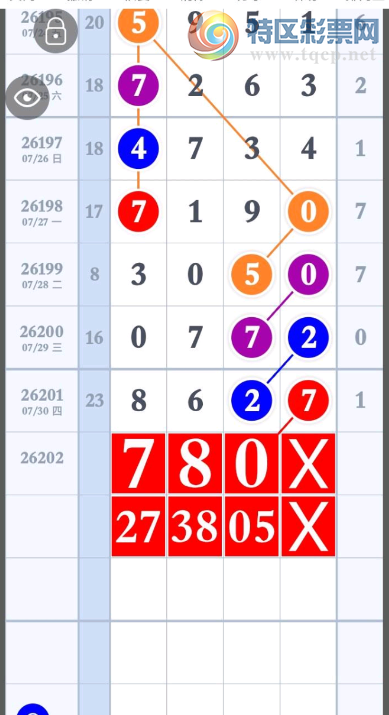Tap the lock icon on the chart

coord(56,31)
